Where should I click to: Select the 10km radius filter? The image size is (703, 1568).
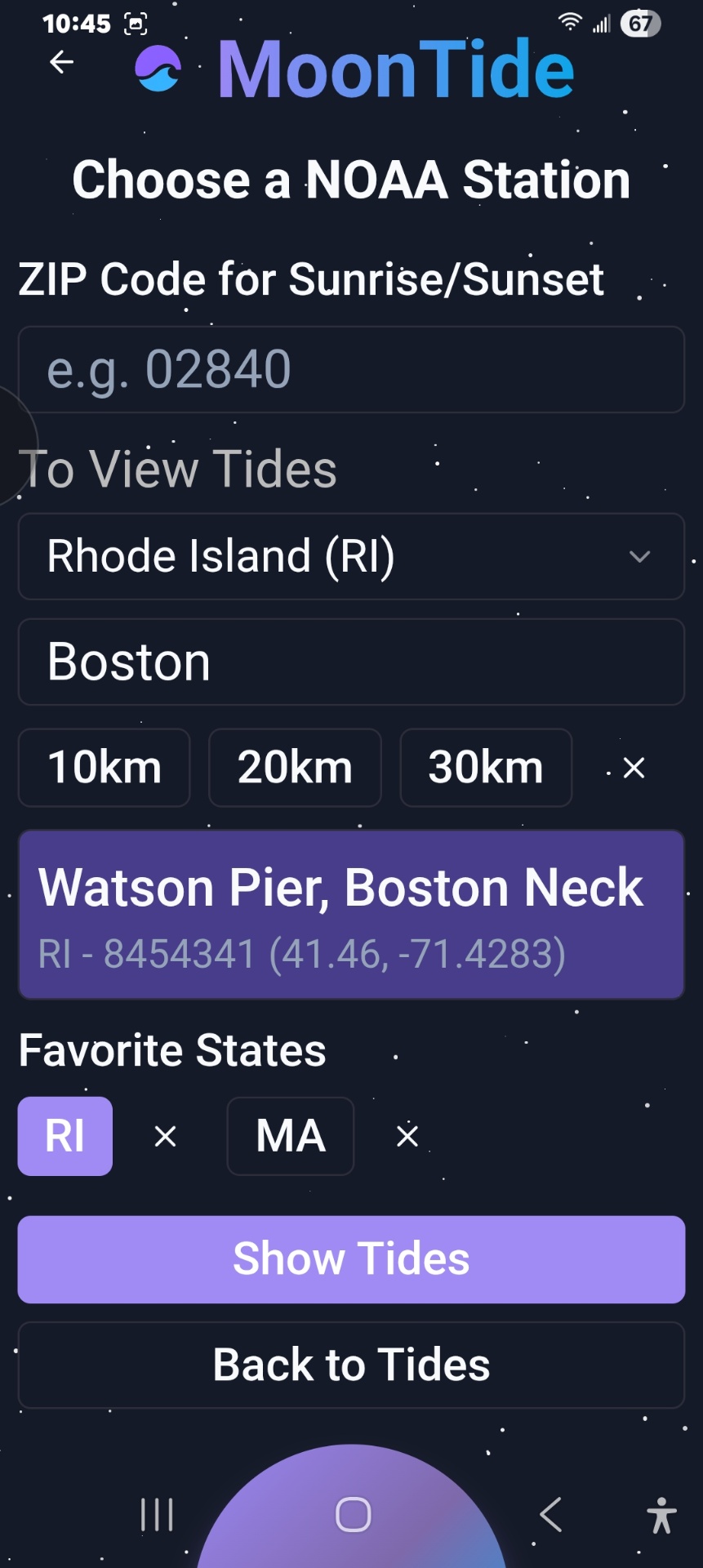[104, 767]
